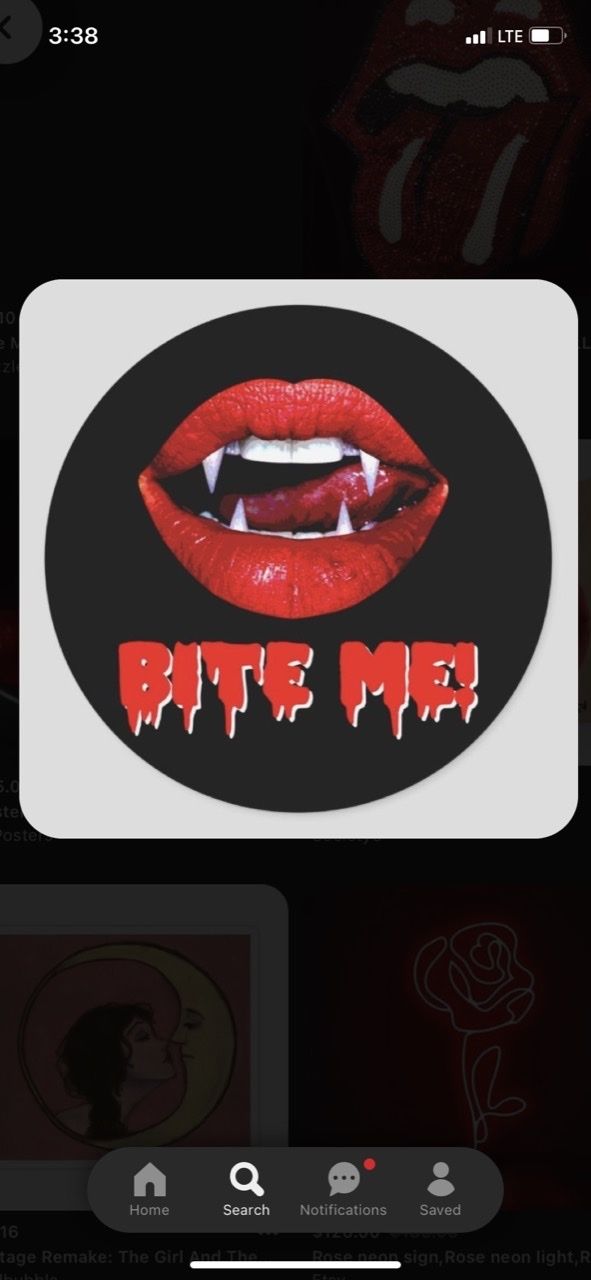Open the sequin lips and tongue pin
The width and height of the screenshot is (591, 1280).
[x=450, y=140]
